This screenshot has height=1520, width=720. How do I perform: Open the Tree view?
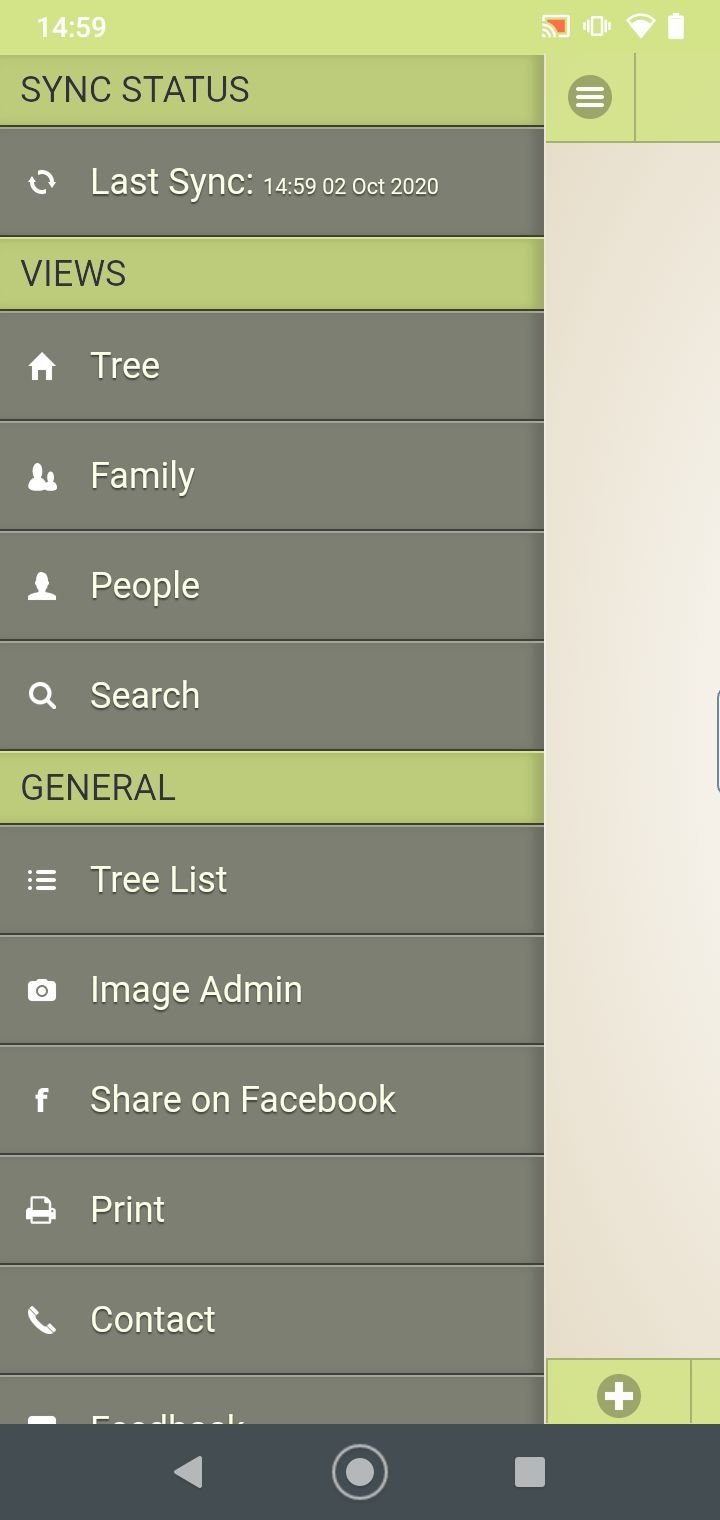coord(272,366)
